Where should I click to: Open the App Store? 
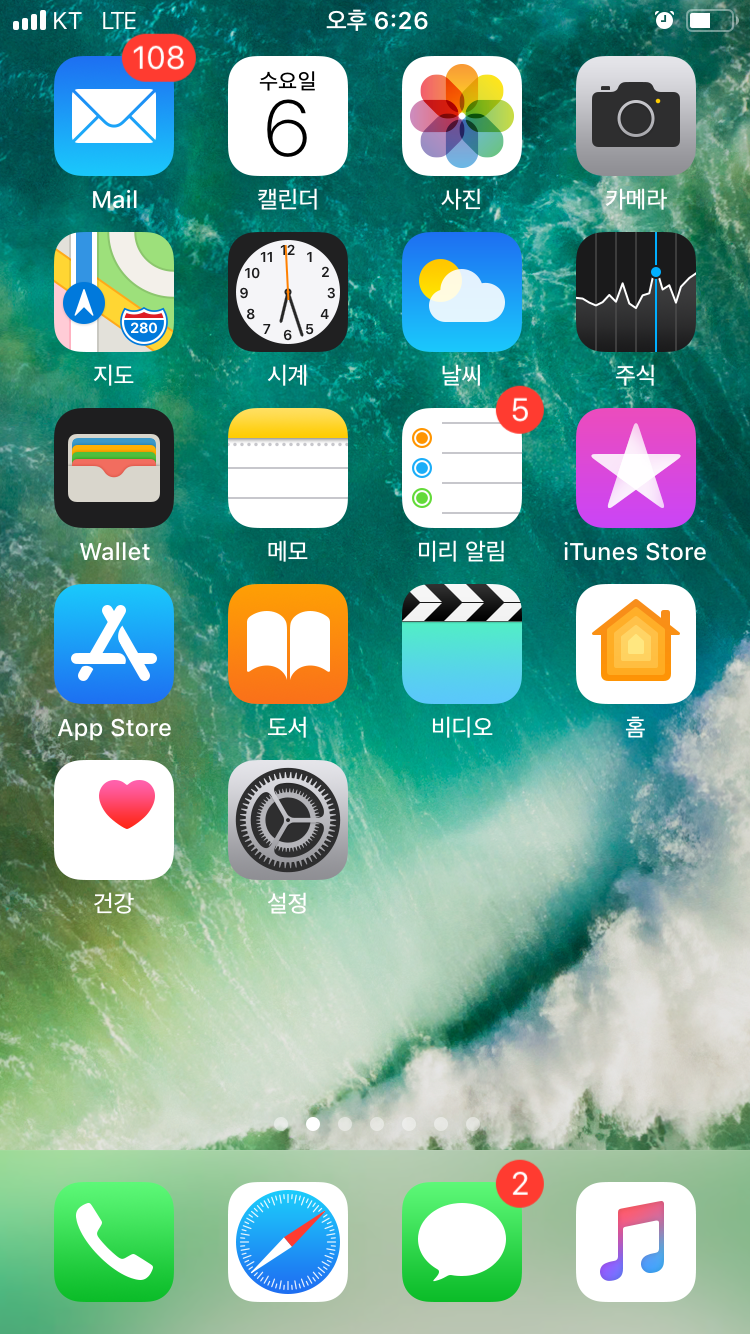coord(114,644)
